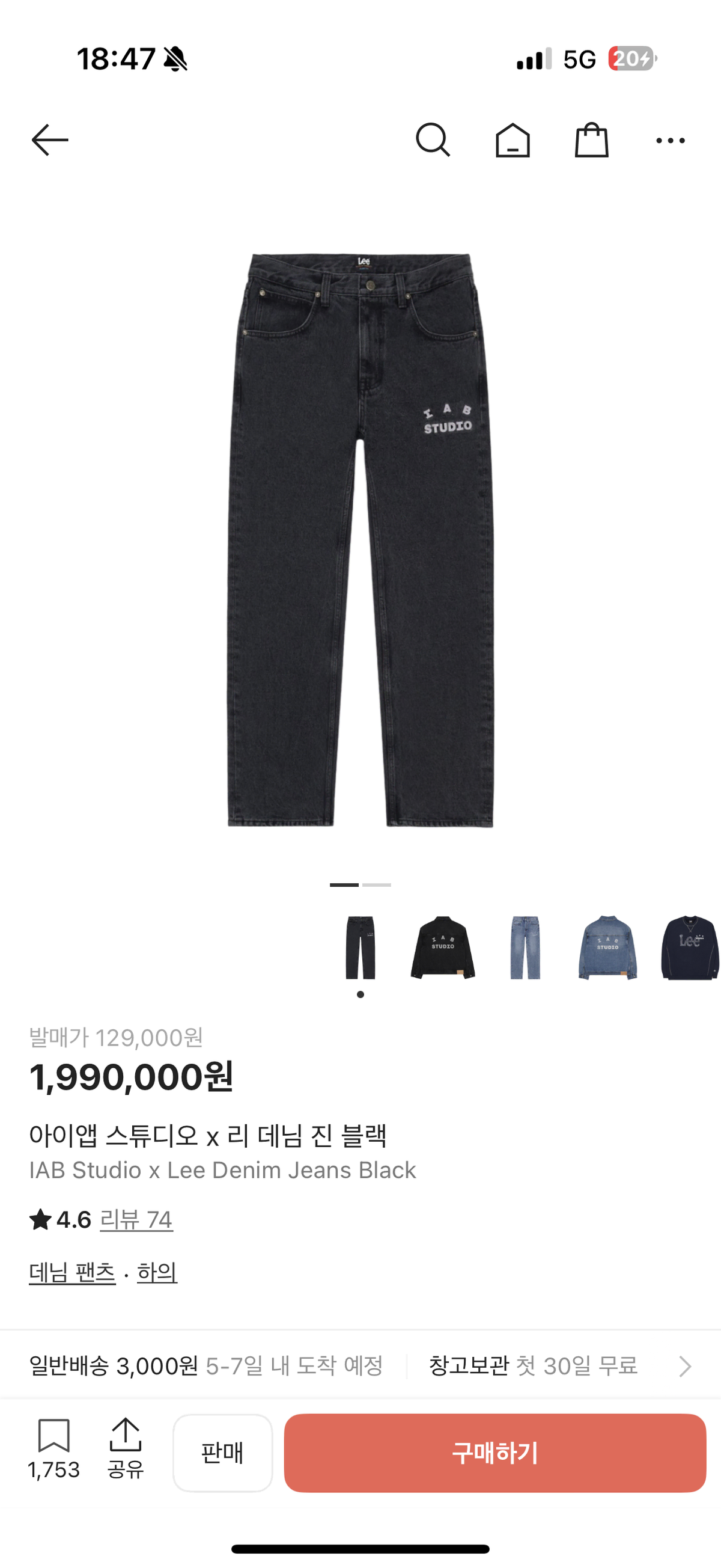Open the shopping bag icon
The width and height of the screenshot is (721, 1568).
(591, 139)
